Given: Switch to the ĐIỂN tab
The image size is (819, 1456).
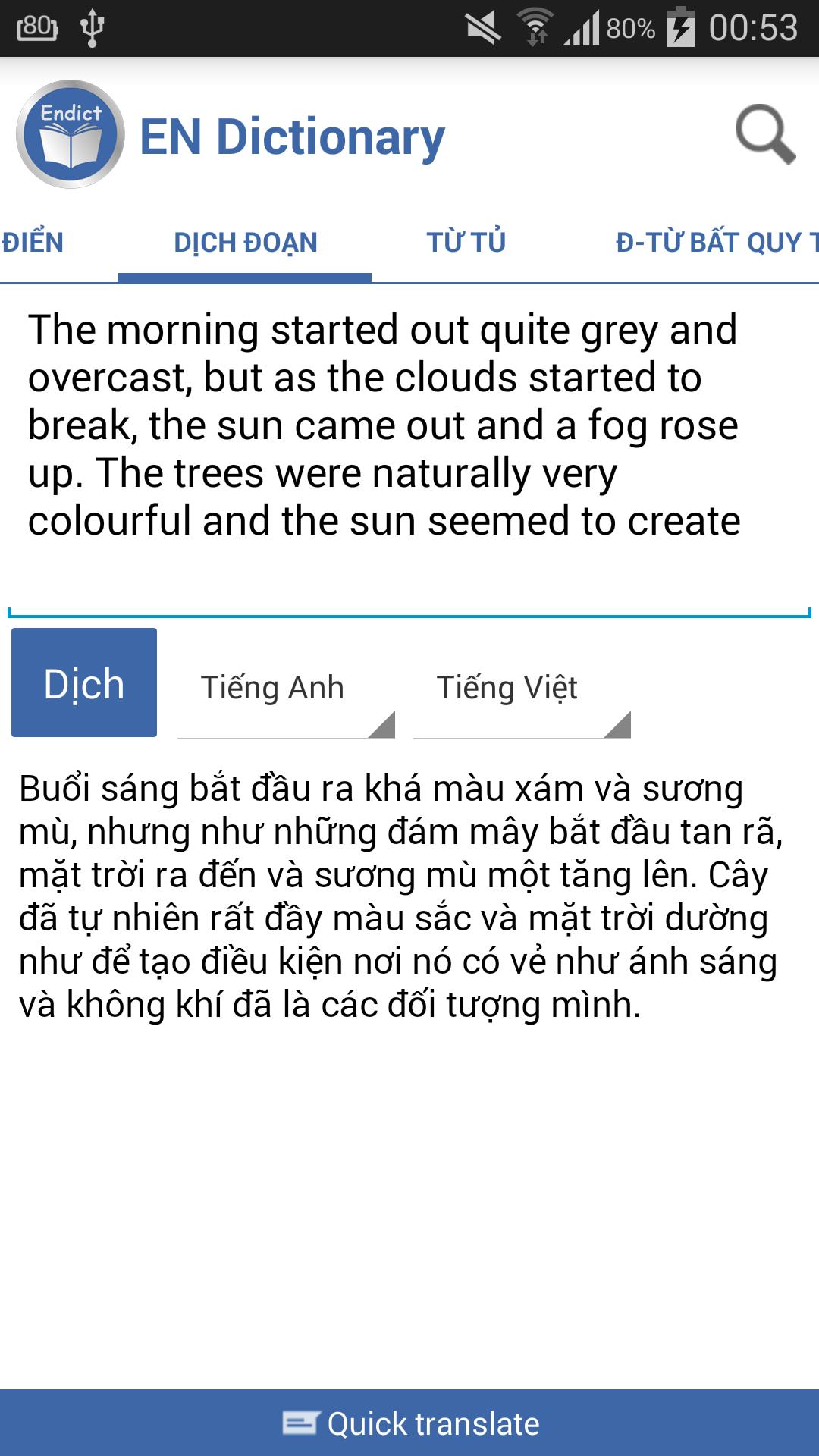Looking at the screenshot, I should [33, 243].
